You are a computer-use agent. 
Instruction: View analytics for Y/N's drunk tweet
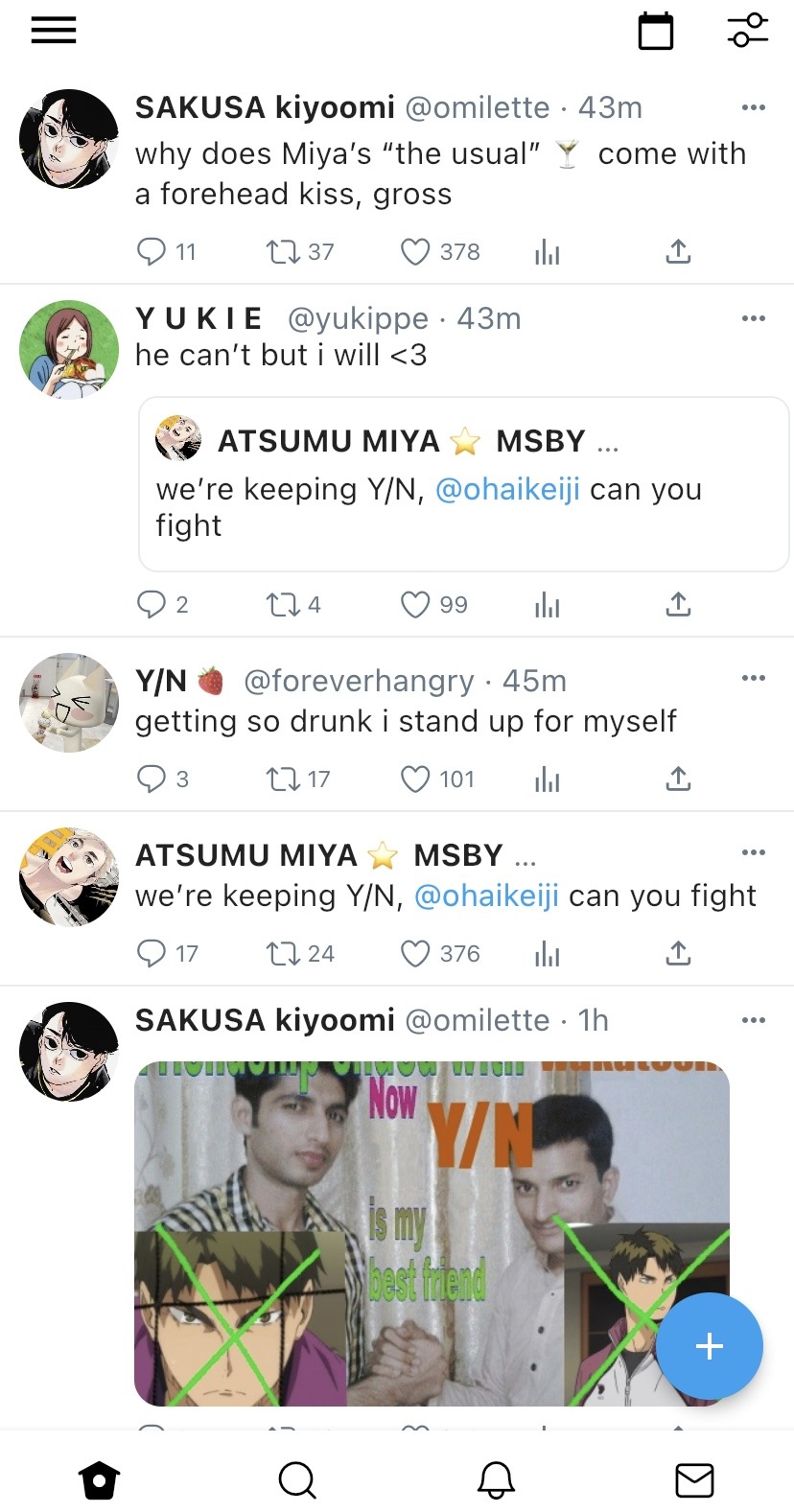click(547, 779)
